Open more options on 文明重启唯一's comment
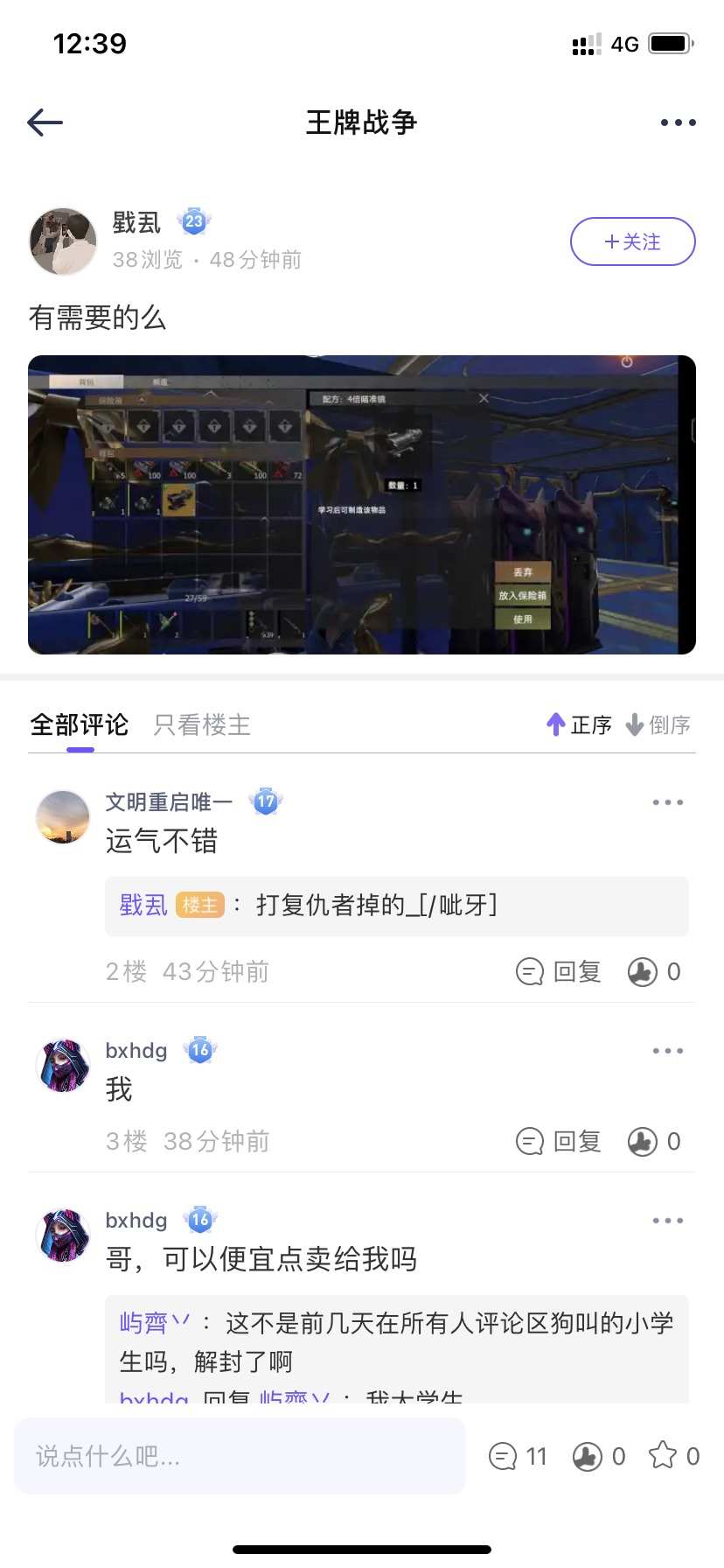 pyautogui.click(x=668, y=801)
